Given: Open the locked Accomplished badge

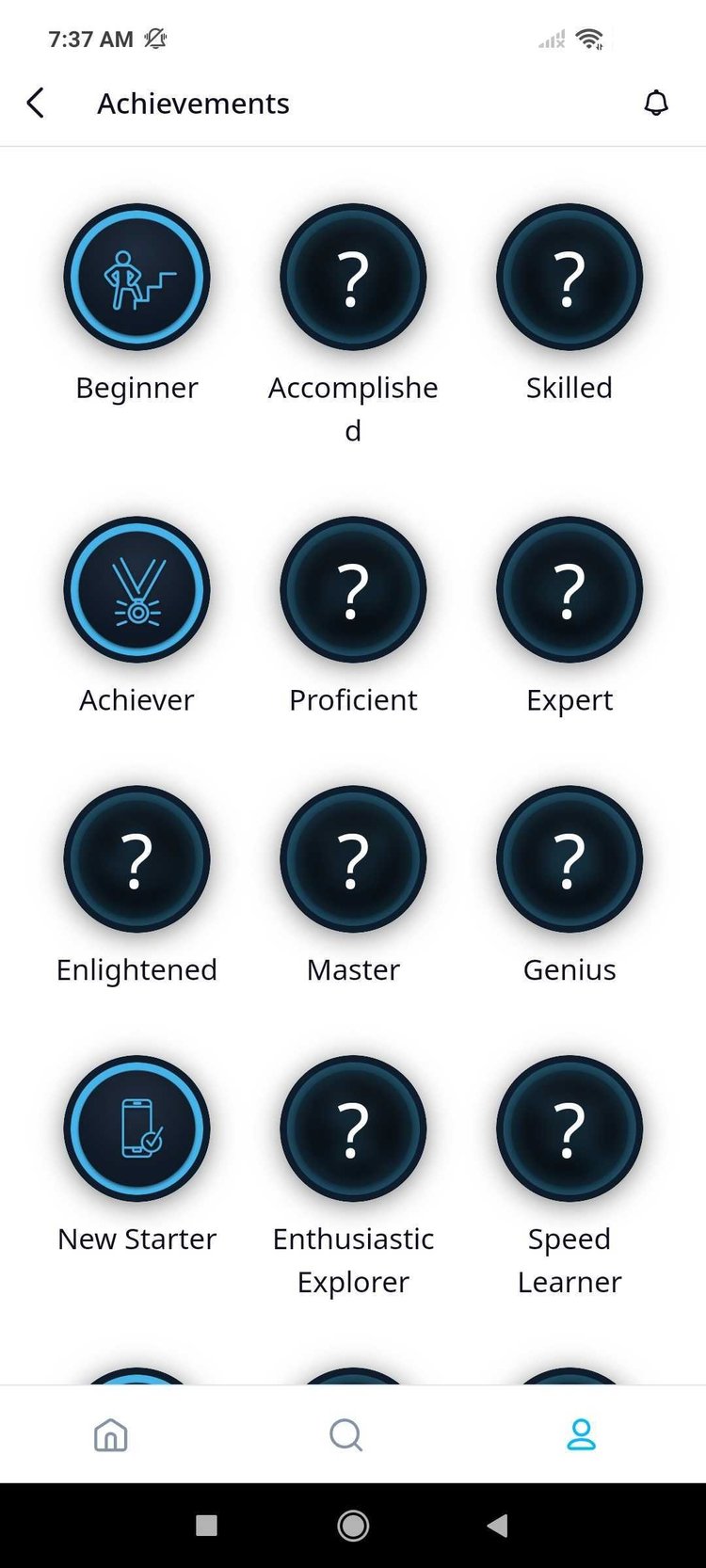Looking at the screenshot, I should point(353,276).
